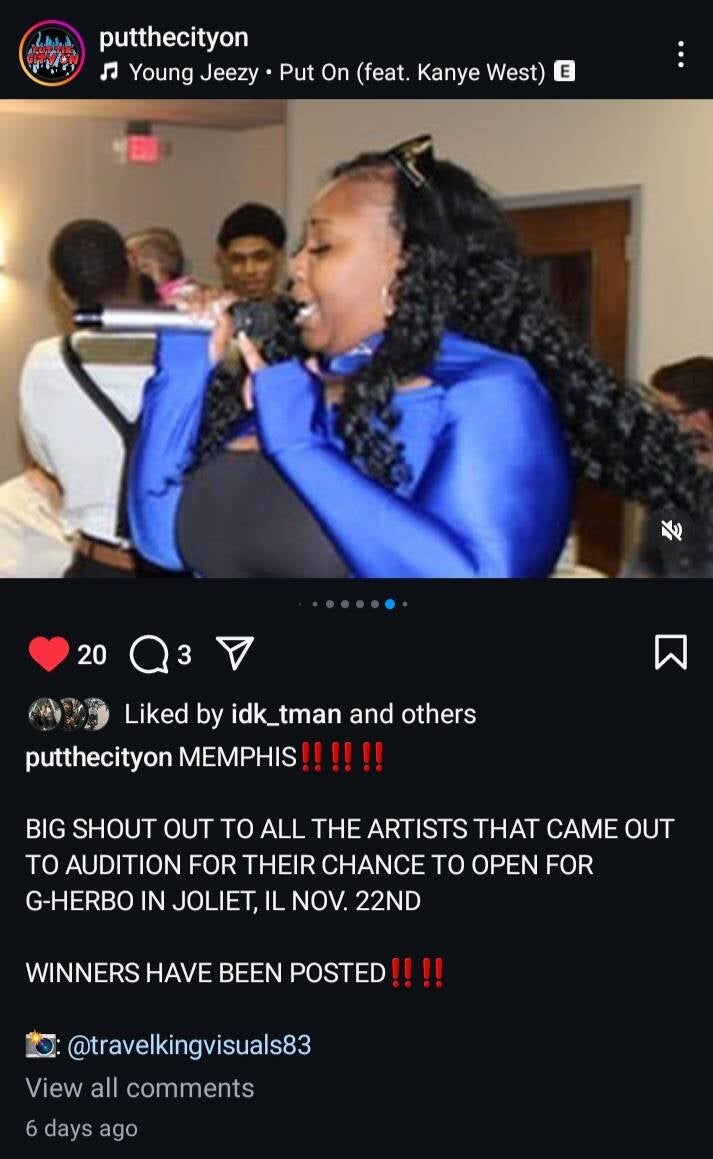Save the post with the bookmark icon
This screenshot has width=713, height=1159.
[670, 653]
